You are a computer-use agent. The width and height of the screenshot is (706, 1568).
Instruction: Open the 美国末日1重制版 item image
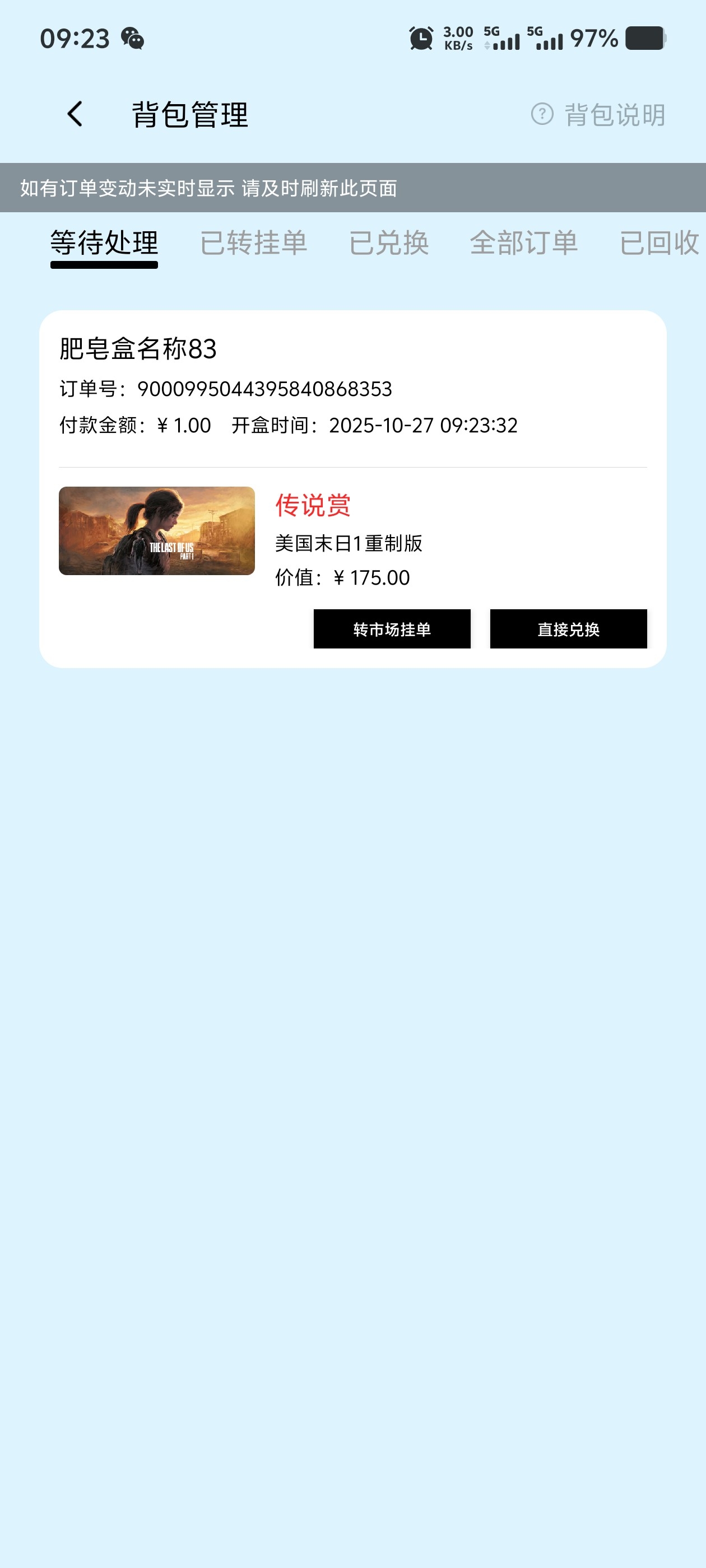[156, 531]
